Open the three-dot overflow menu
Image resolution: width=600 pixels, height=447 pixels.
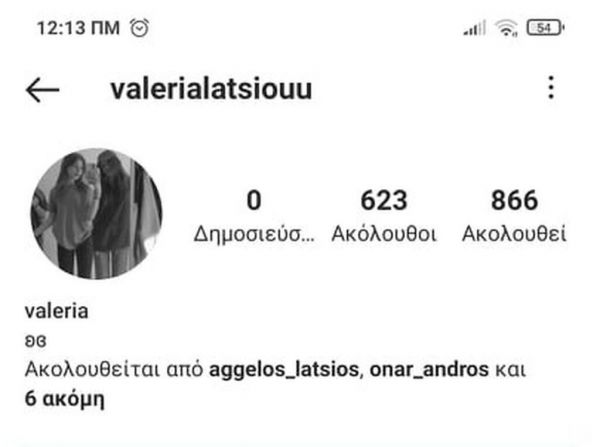coord(551,88)
